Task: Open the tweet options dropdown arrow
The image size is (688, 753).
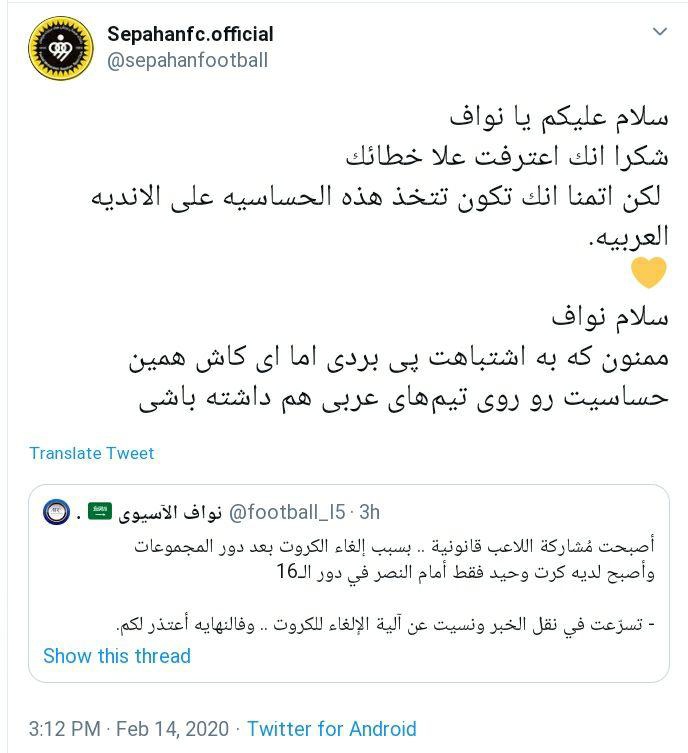Action: pos(659,33)
